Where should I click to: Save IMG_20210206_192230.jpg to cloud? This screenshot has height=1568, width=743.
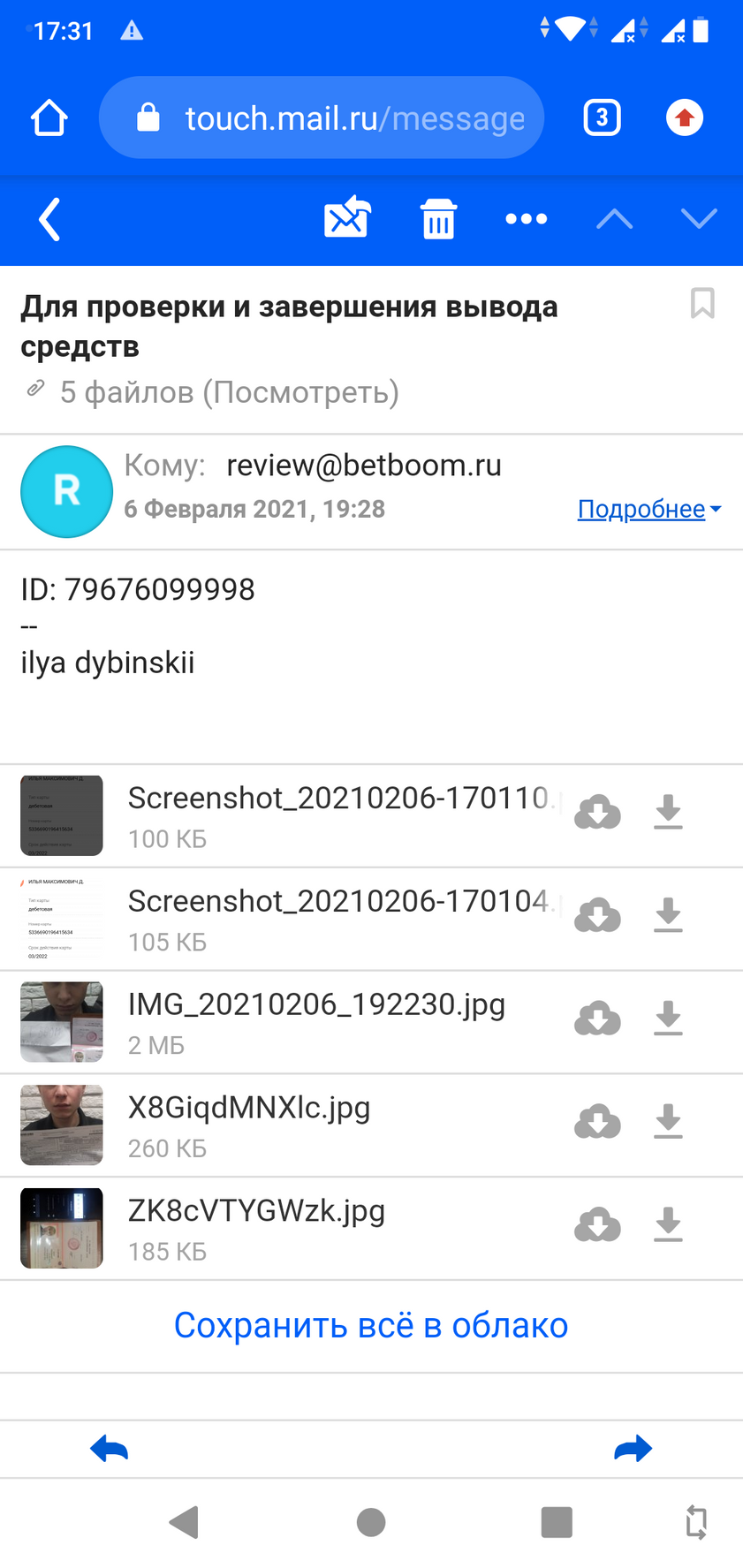[x=597, y=1019]
